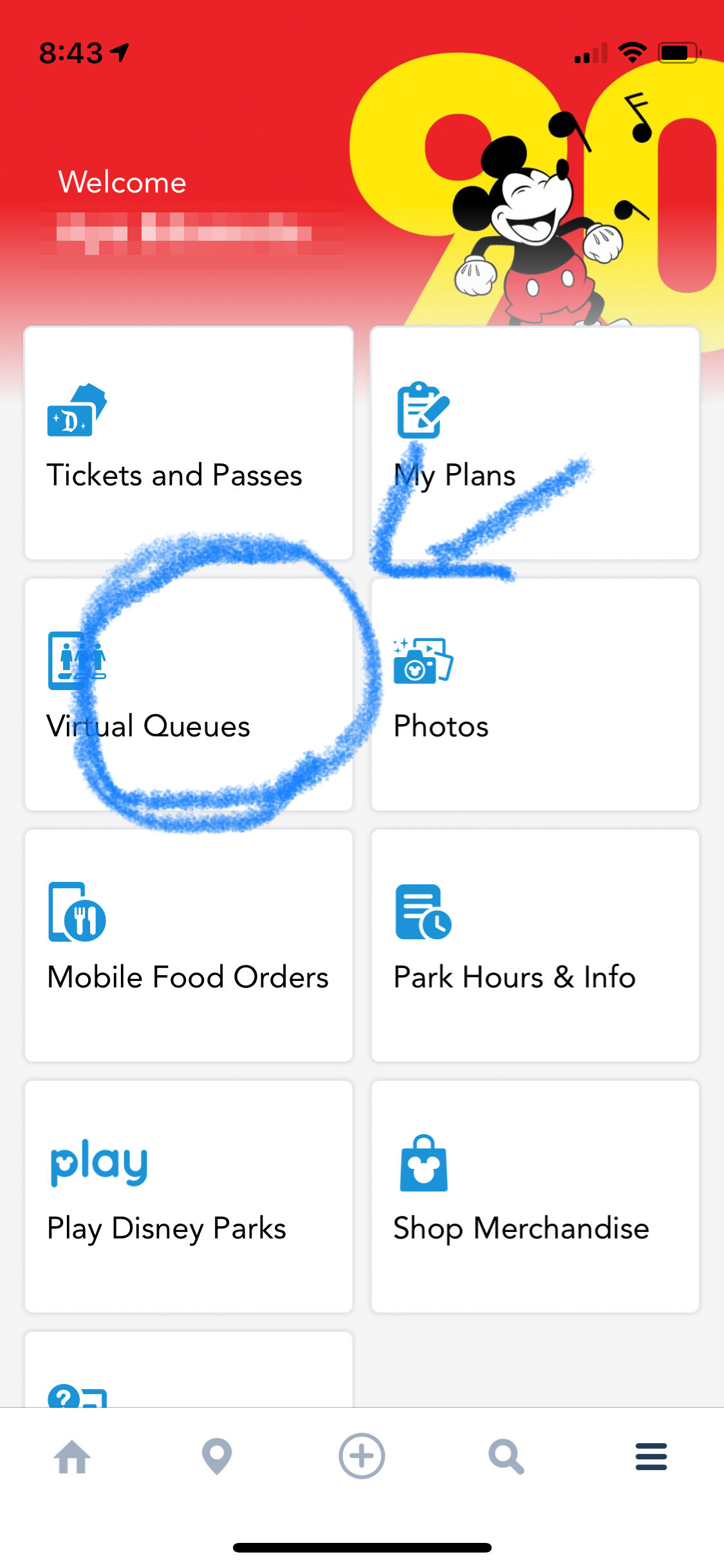Screen dimensions: 724x1568
Task: Open Tickets and Passes
Action: pos(188,444)
